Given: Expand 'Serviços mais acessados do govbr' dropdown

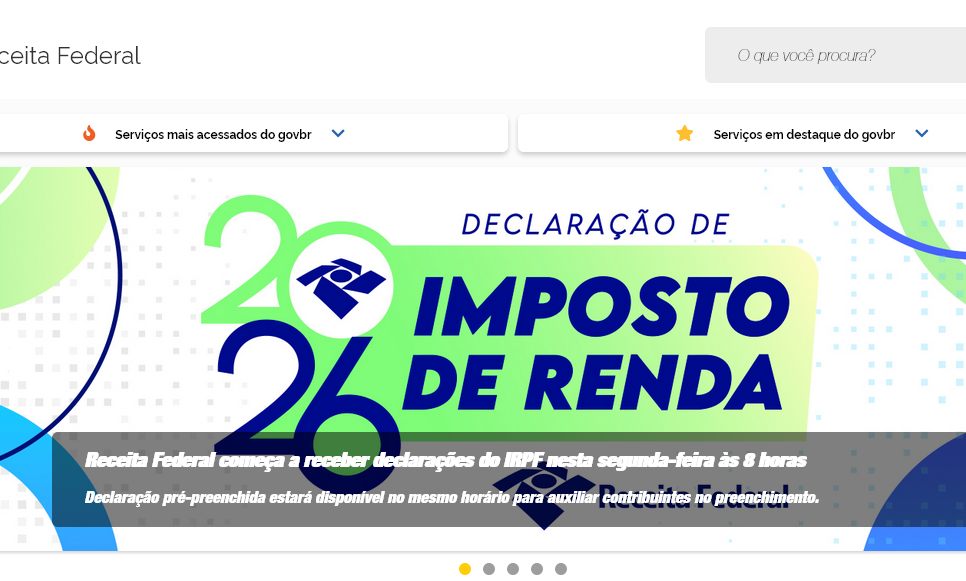Looking at the screenshot, I should (x=338, y=133).
